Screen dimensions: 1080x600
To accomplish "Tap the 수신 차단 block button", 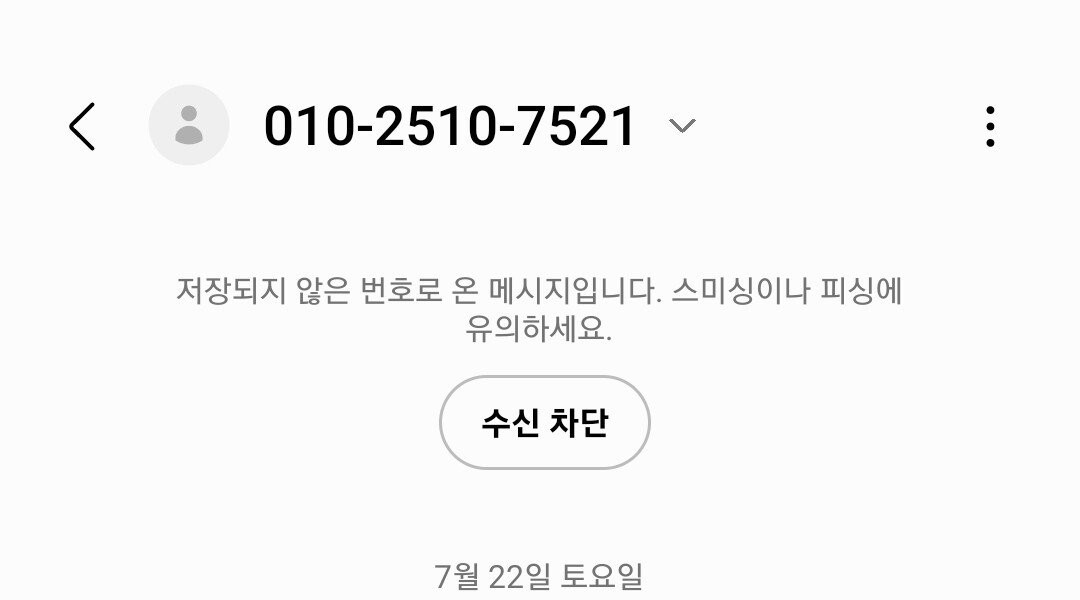I will click(545, 422).
